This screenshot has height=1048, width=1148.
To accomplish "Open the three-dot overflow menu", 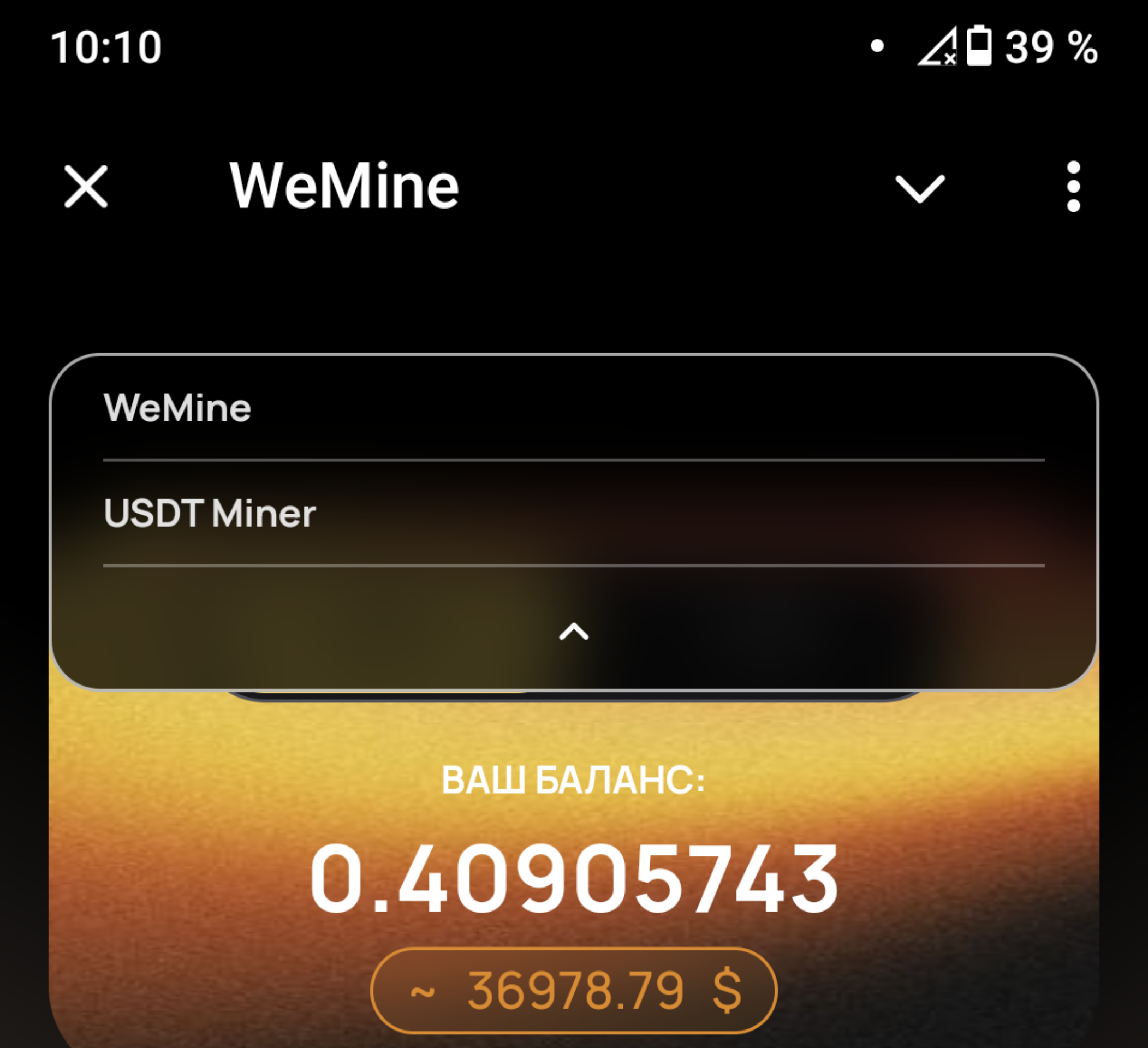I will [1073, 187].
